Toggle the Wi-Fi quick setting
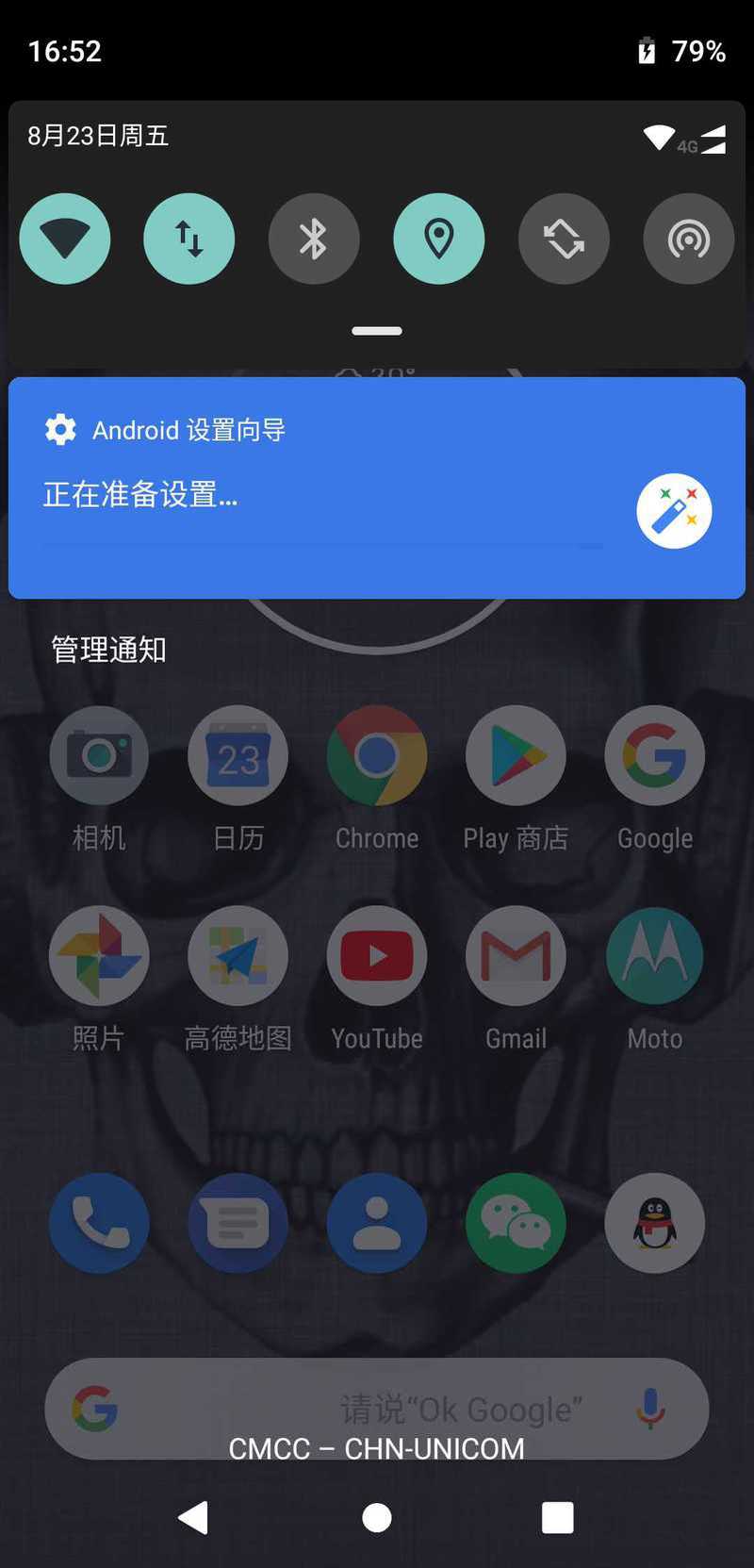This screenshot has height=1568, width=754. coord(65,239)
